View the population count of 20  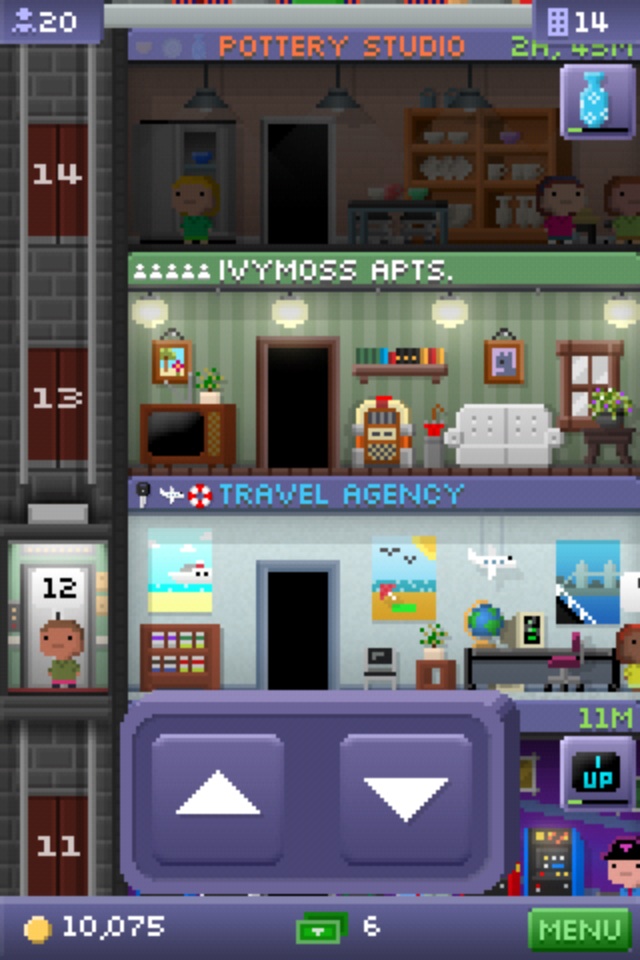[x=50, y=20]
